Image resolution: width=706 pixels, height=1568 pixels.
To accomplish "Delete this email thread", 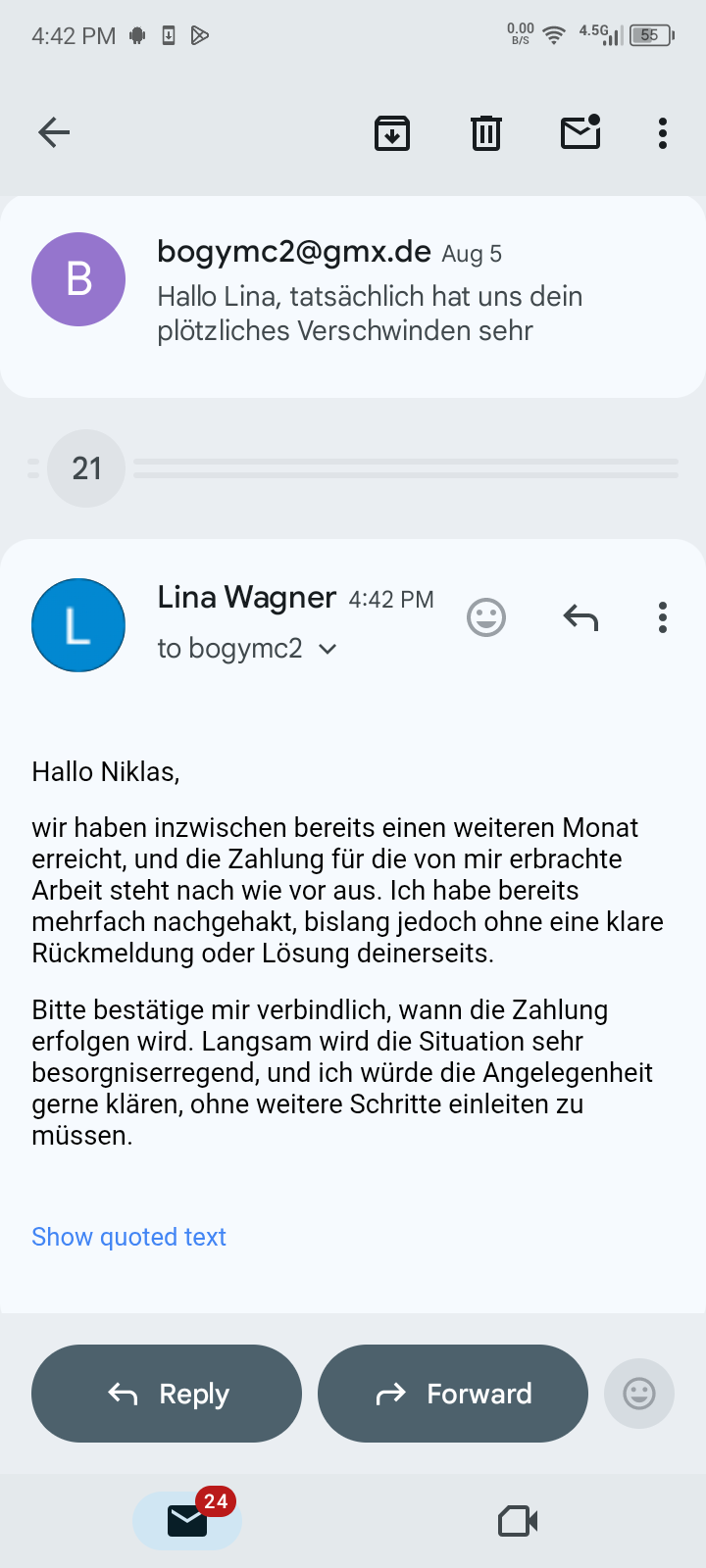I will [x=485, y=132].
